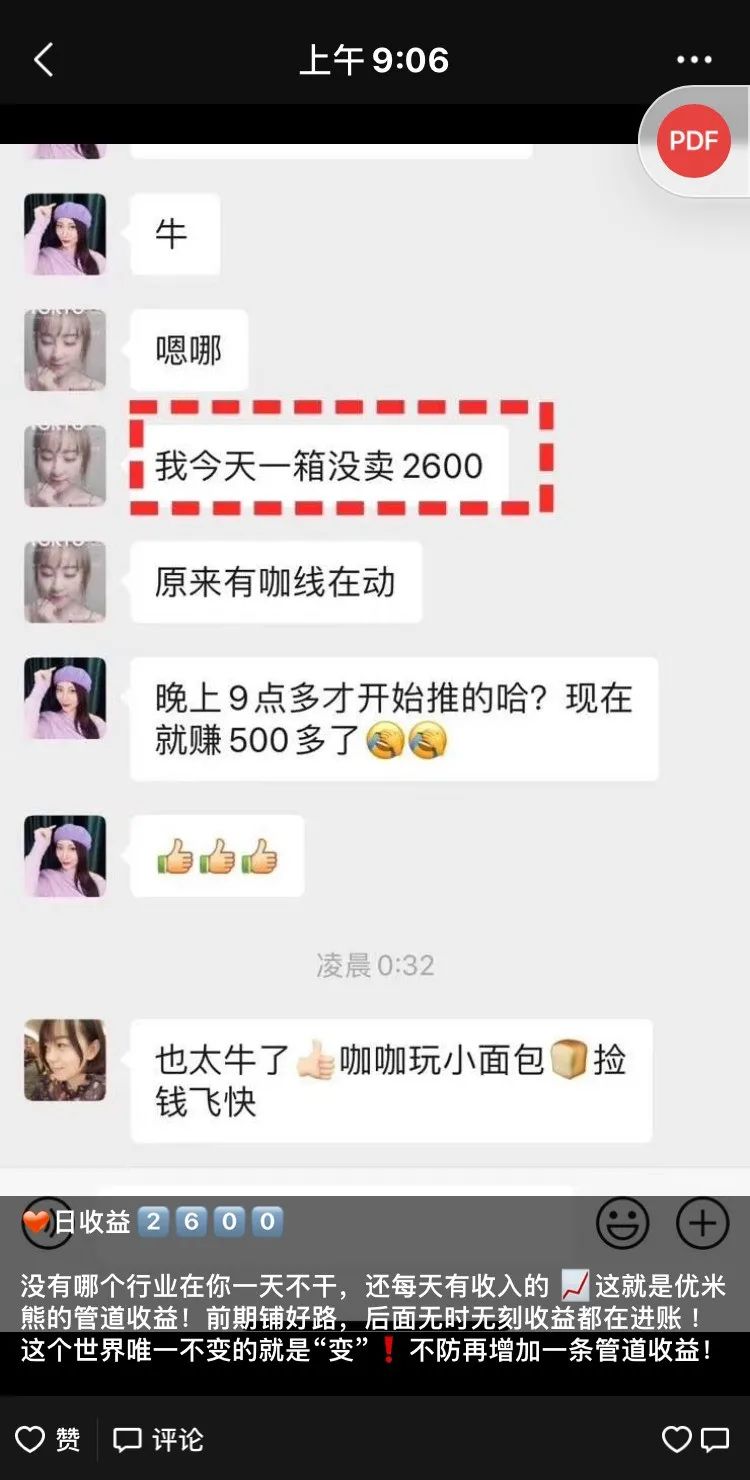This screenshot has width=750, height=1480.
Task: Open 评论 to write a comment
Action: pos(158,1440)
